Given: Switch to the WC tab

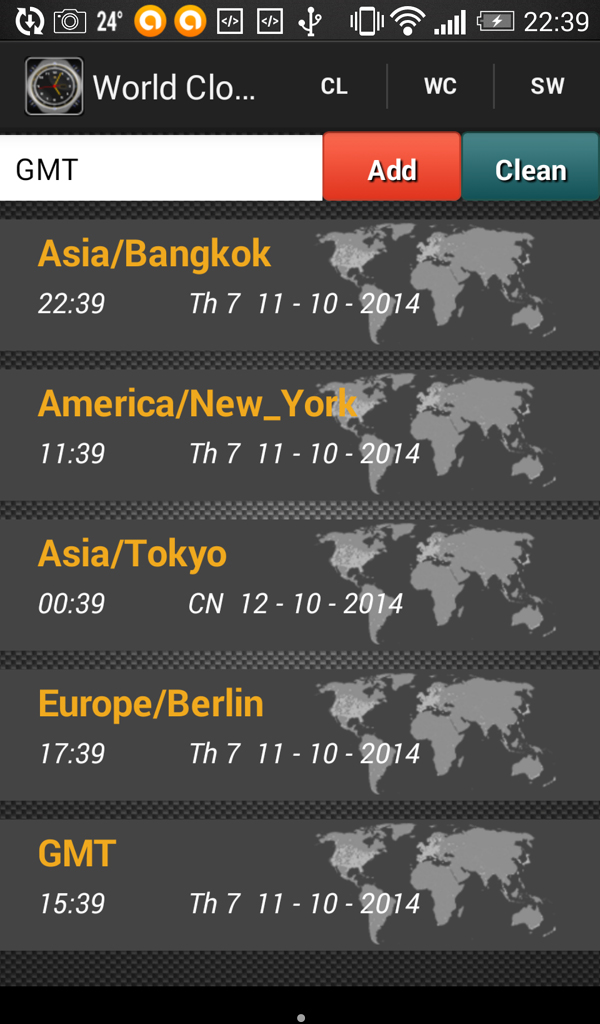Looking at the screenshot, I should click(440, 86).
